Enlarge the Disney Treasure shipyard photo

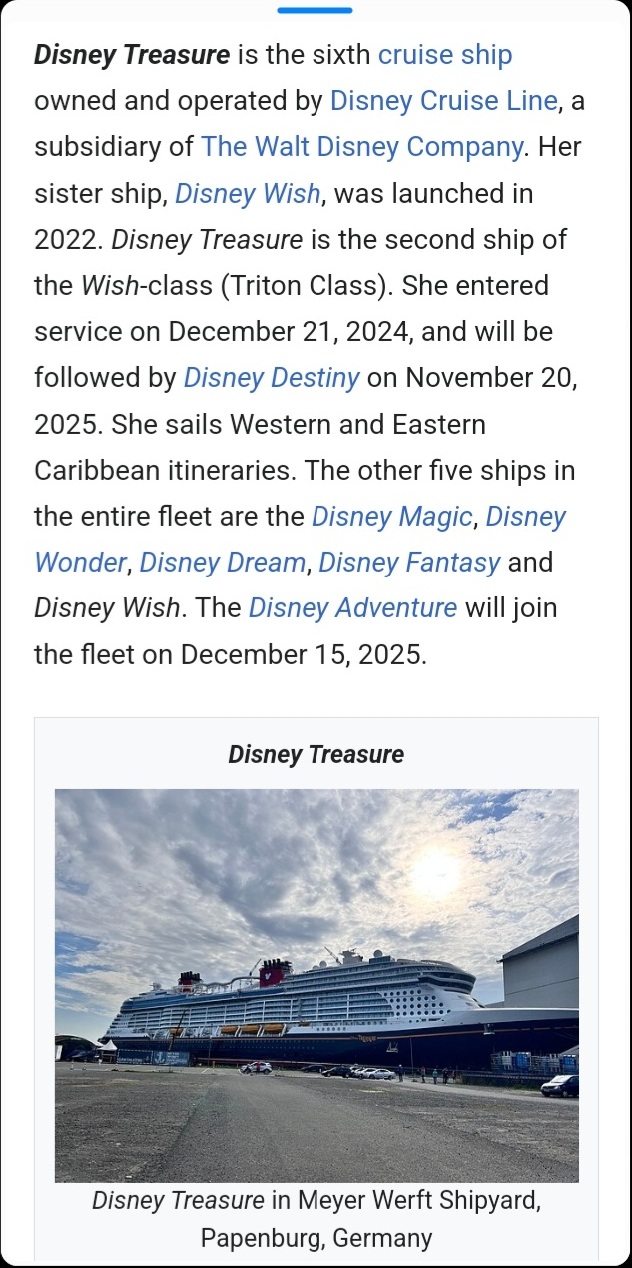click(316, 985)
